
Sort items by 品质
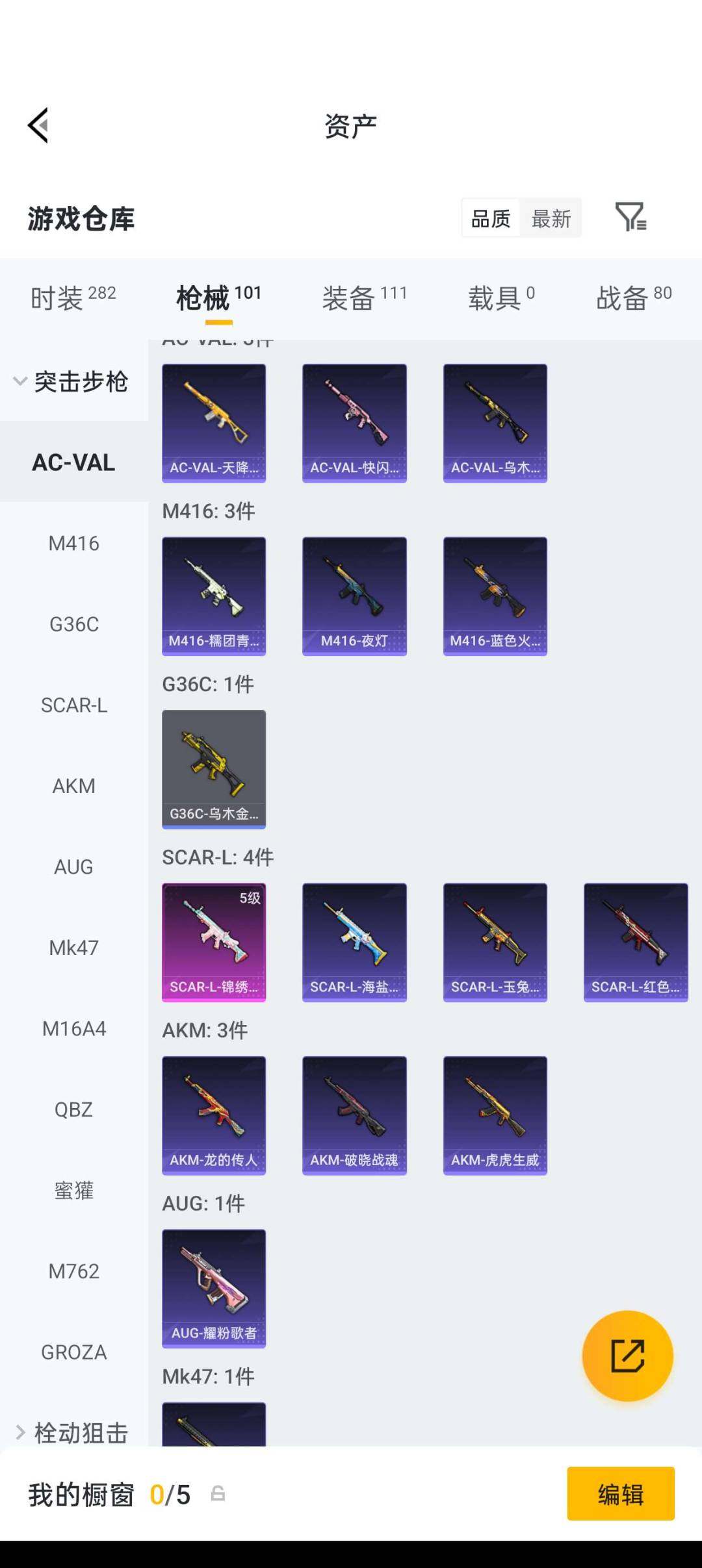pos(491,219)
